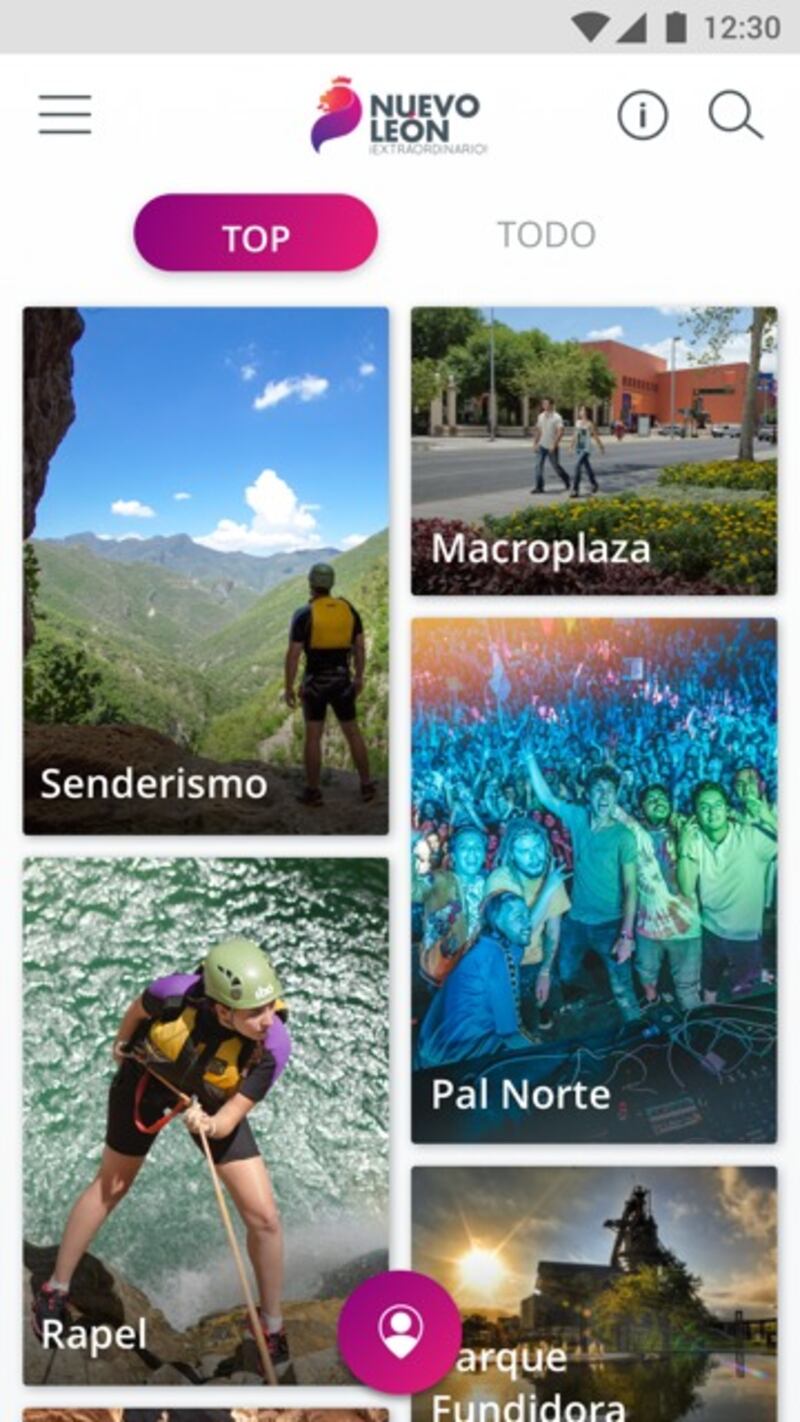Tap the floating location pin button
This screenshot has width=800, height=1422.
click(x=400, y=1332)
